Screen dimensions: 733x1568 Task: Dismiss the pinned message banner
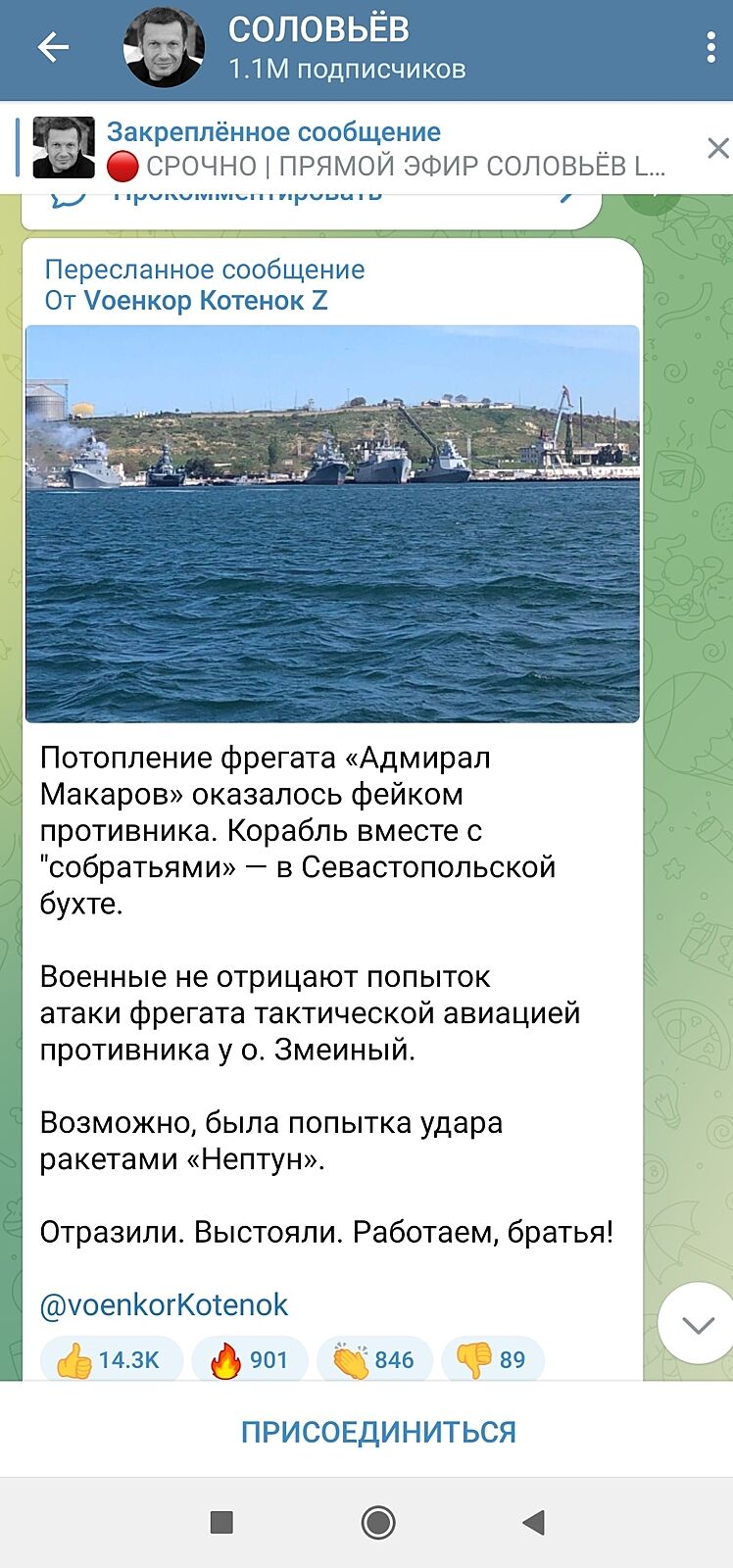[717, 149]
